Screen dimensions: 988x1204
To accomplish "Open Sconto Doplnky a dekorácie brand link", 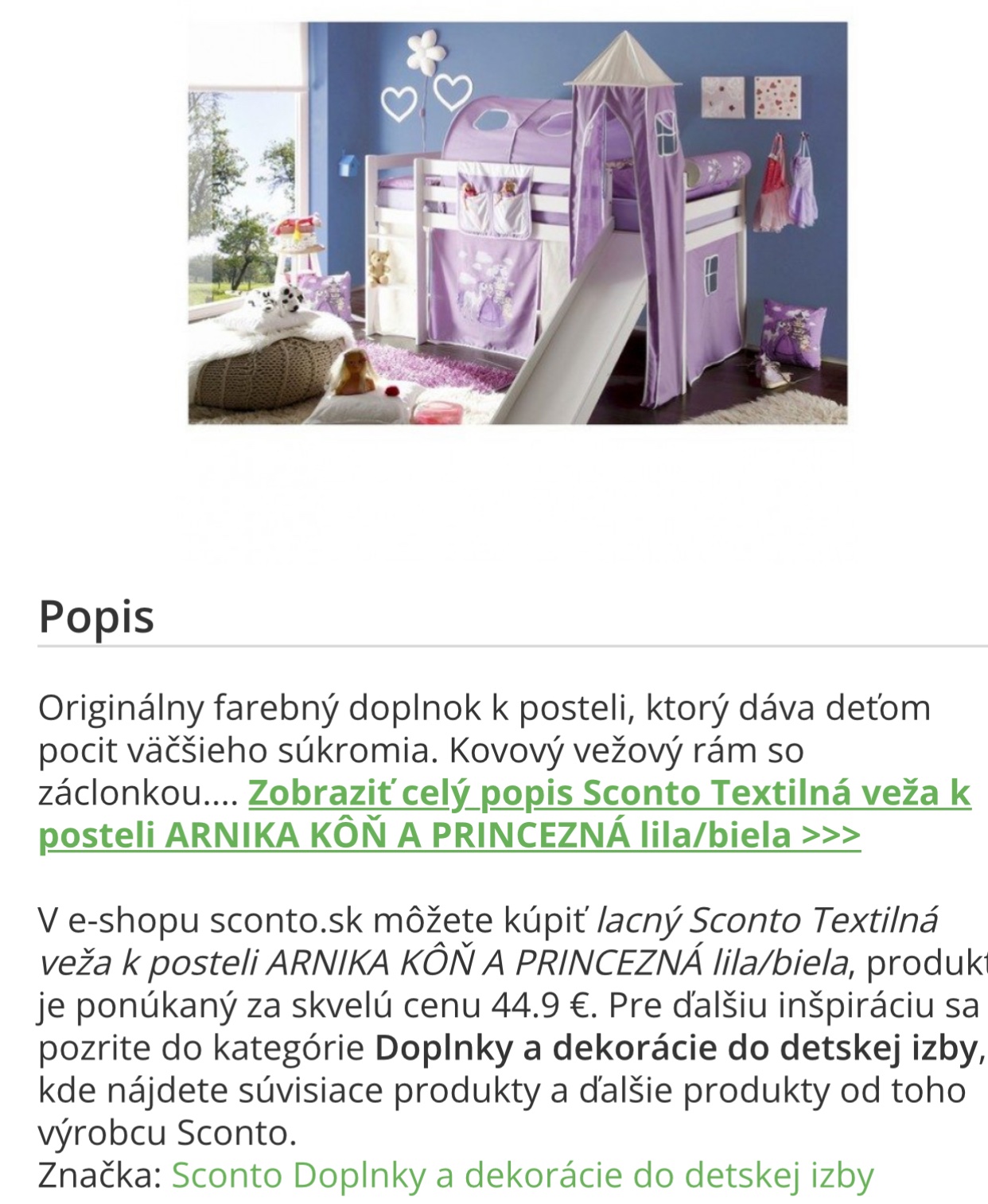I will coord(523,1175).
